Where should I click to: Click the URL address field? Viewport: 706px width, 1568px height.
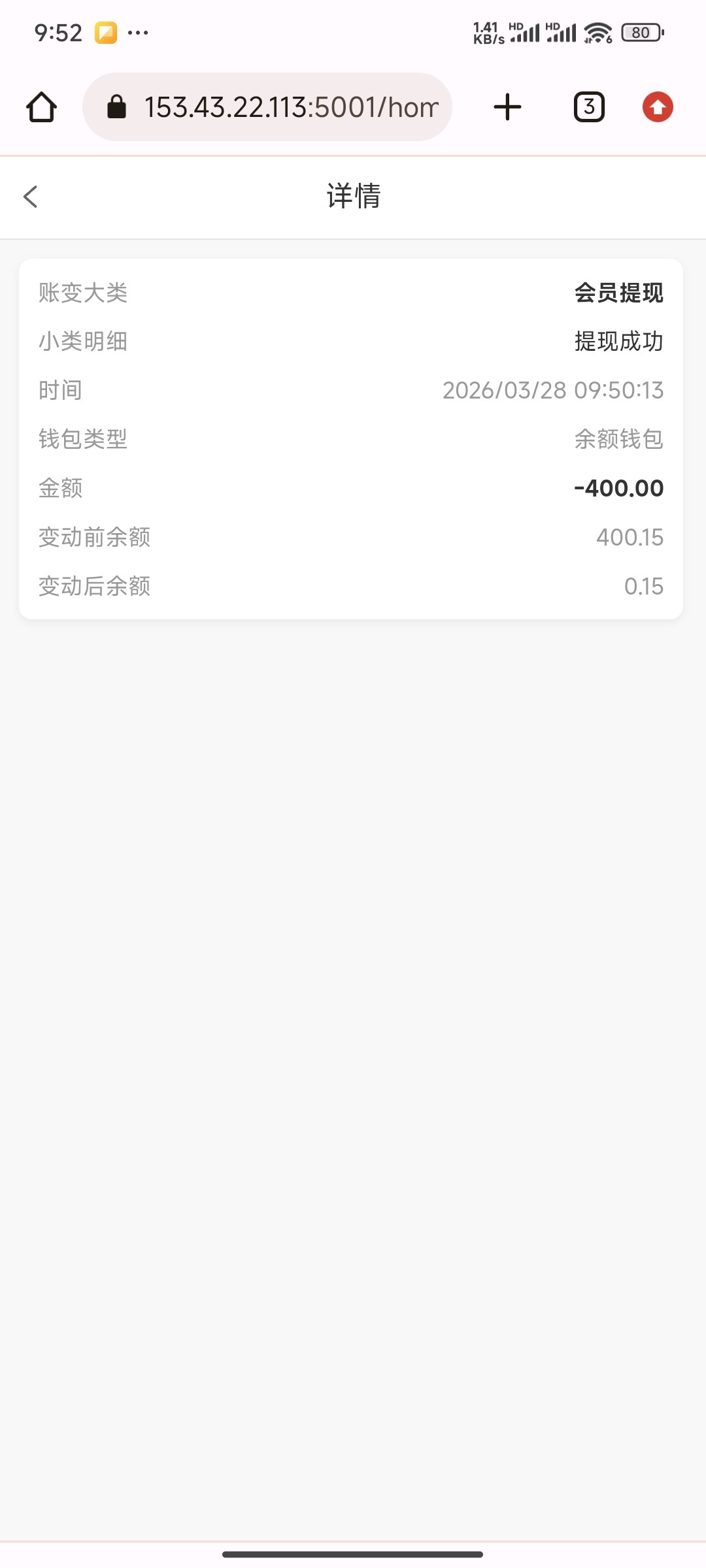click(x=288, y=107)
